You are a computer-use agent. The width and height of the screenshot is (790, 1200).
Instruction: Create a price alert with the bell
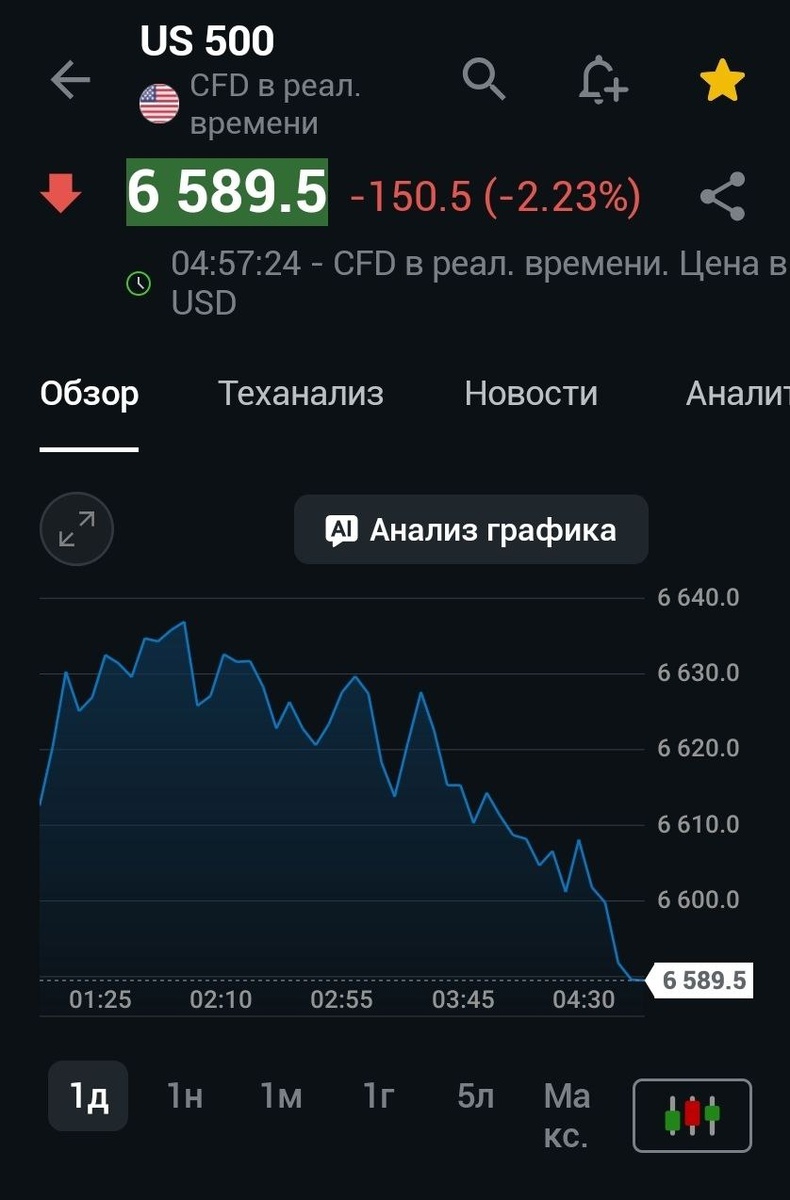click(602, 80)
